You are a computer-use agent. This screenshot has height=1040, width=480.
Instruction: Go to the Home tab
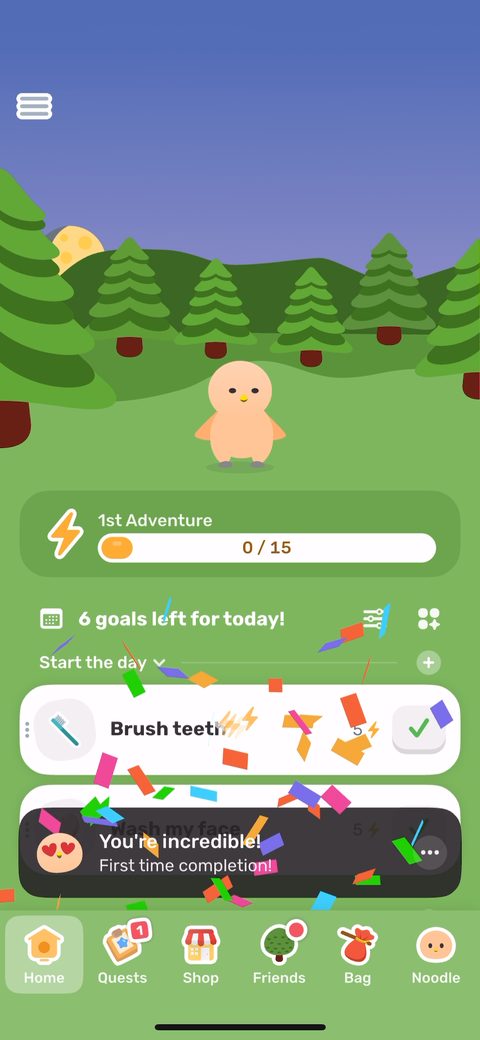click(44, 954)
